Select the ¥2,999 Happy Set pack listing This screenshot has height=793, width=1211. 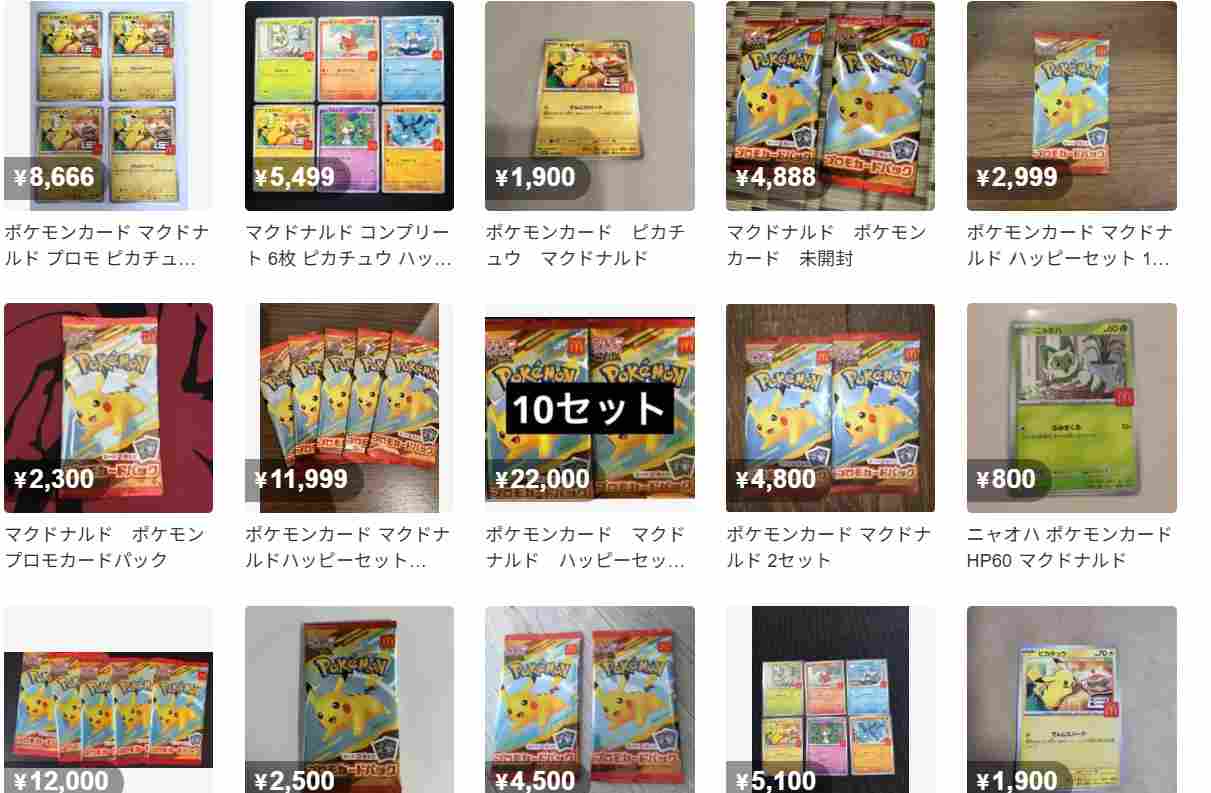click(x=1071, y=106)
